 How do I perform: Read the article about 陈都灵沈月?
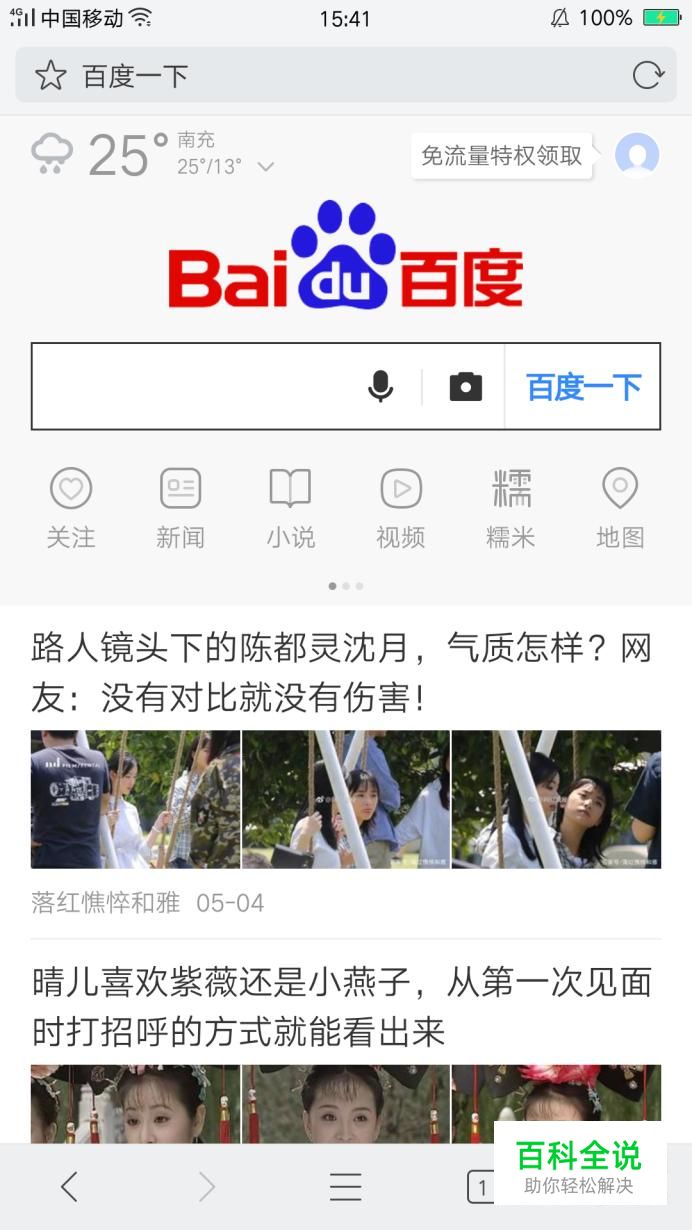click(341, 672)
